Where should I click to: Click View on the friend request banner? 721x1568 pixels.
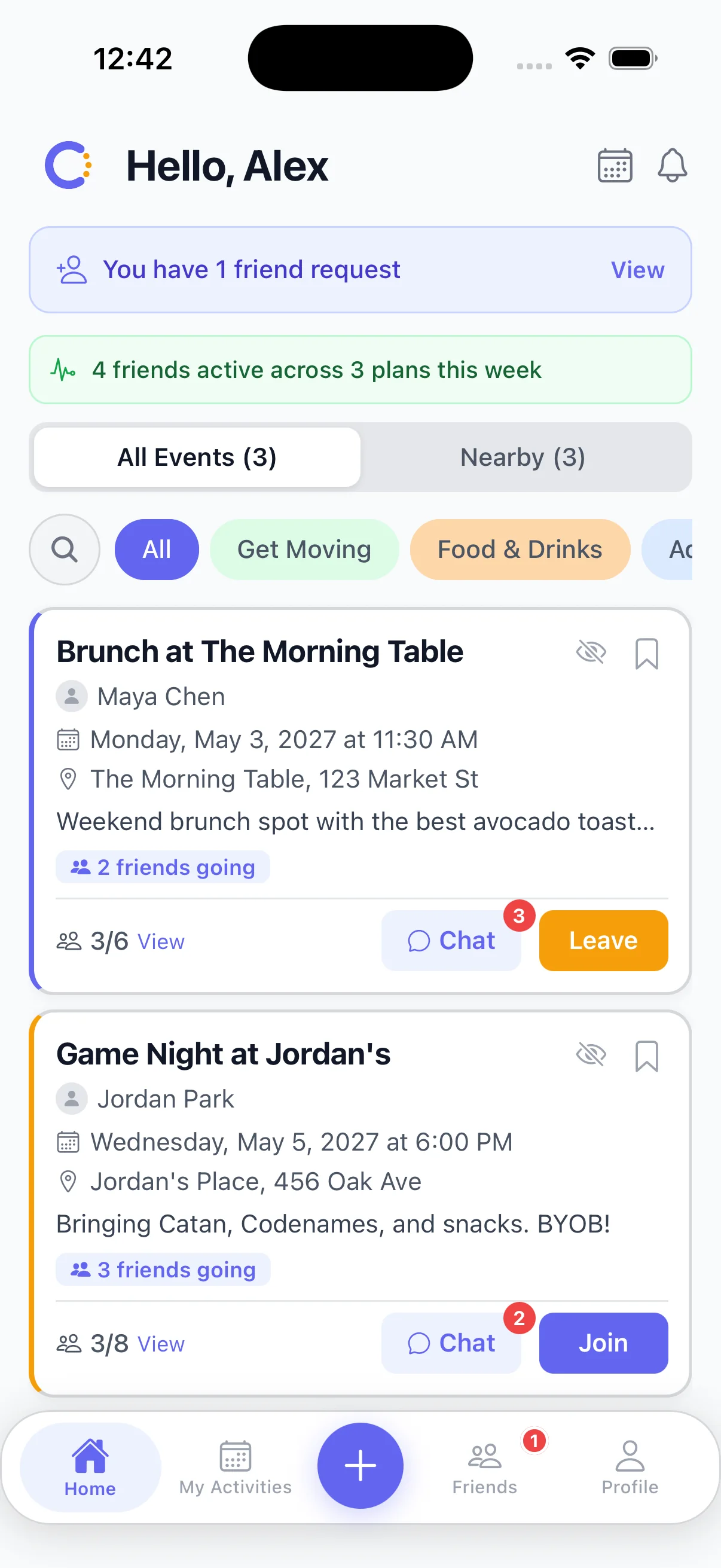pyautogui.click(x=638, y=270)
